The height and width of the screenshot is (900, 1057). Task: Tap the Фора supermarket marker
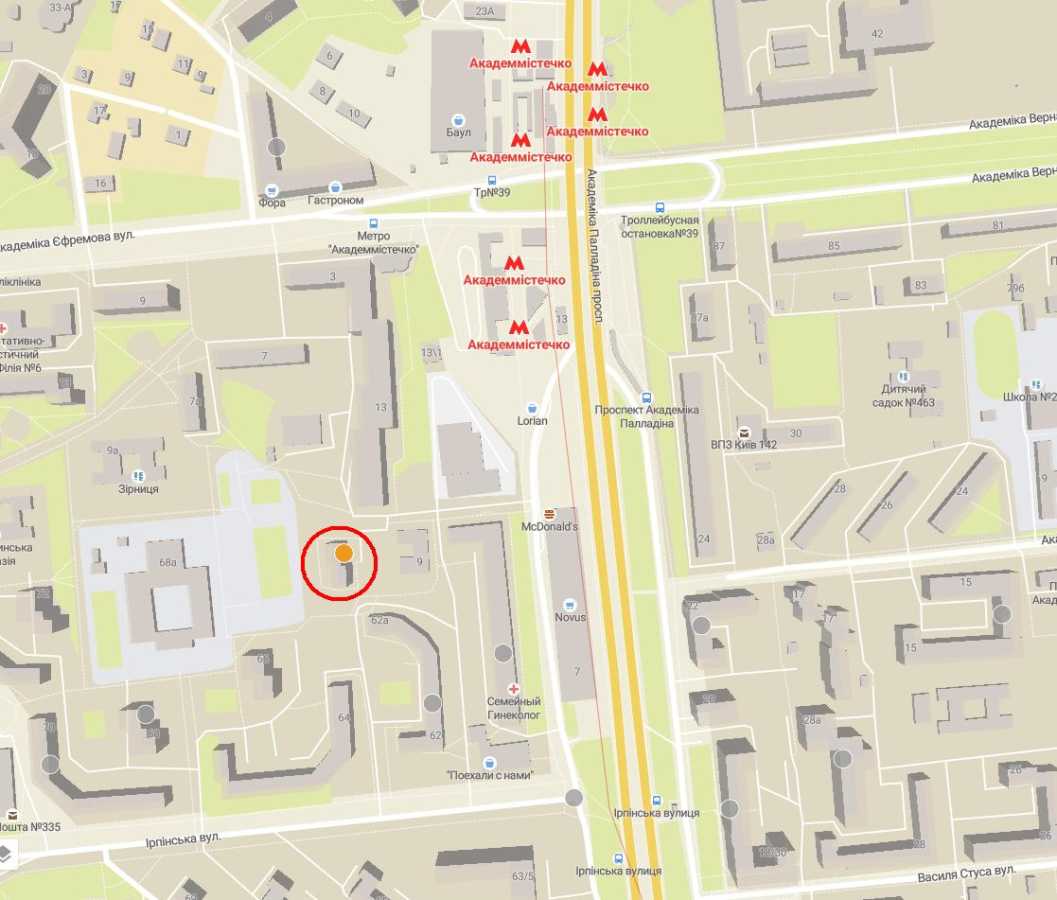[272, 191]
